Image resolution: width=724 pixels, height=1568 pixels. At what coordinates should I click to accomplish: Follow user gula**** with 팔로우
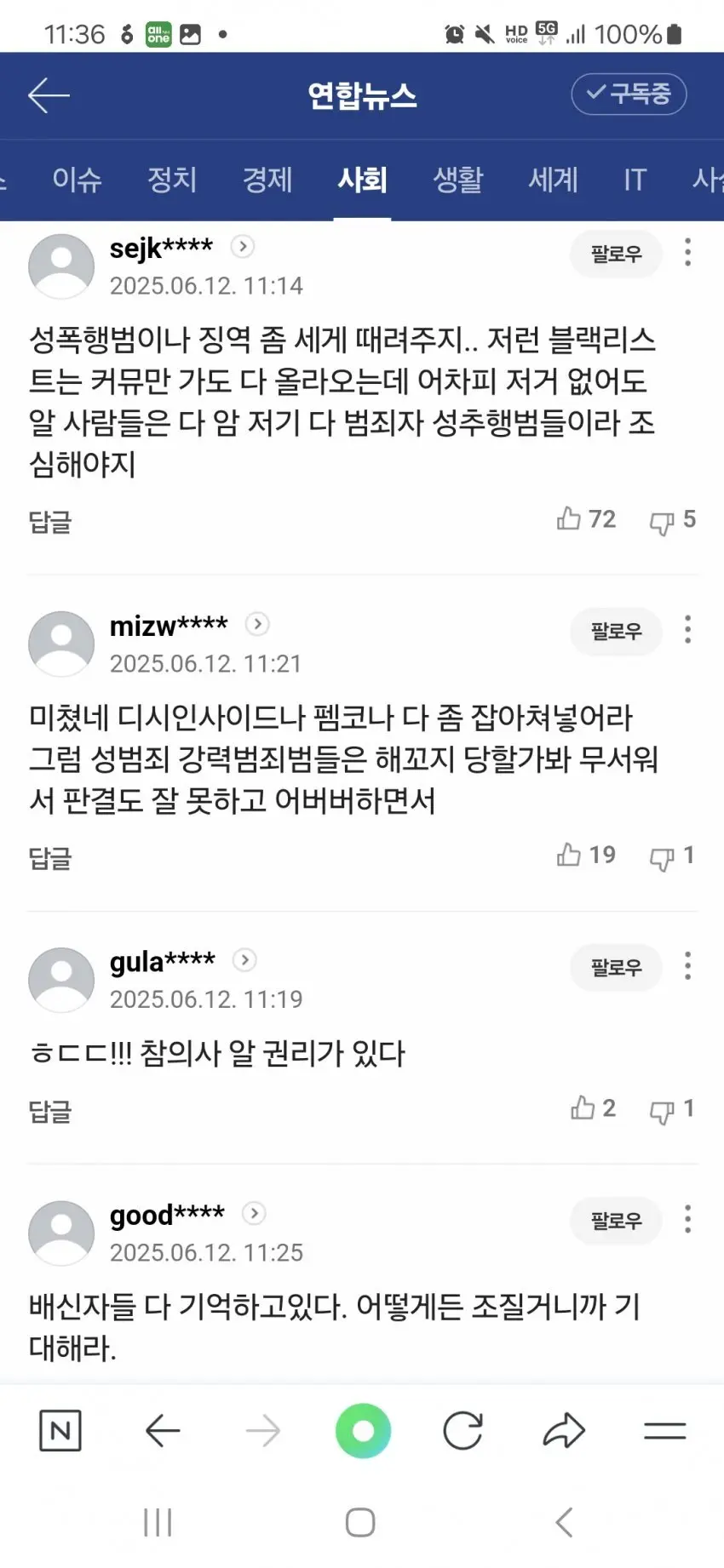point(616,967)
